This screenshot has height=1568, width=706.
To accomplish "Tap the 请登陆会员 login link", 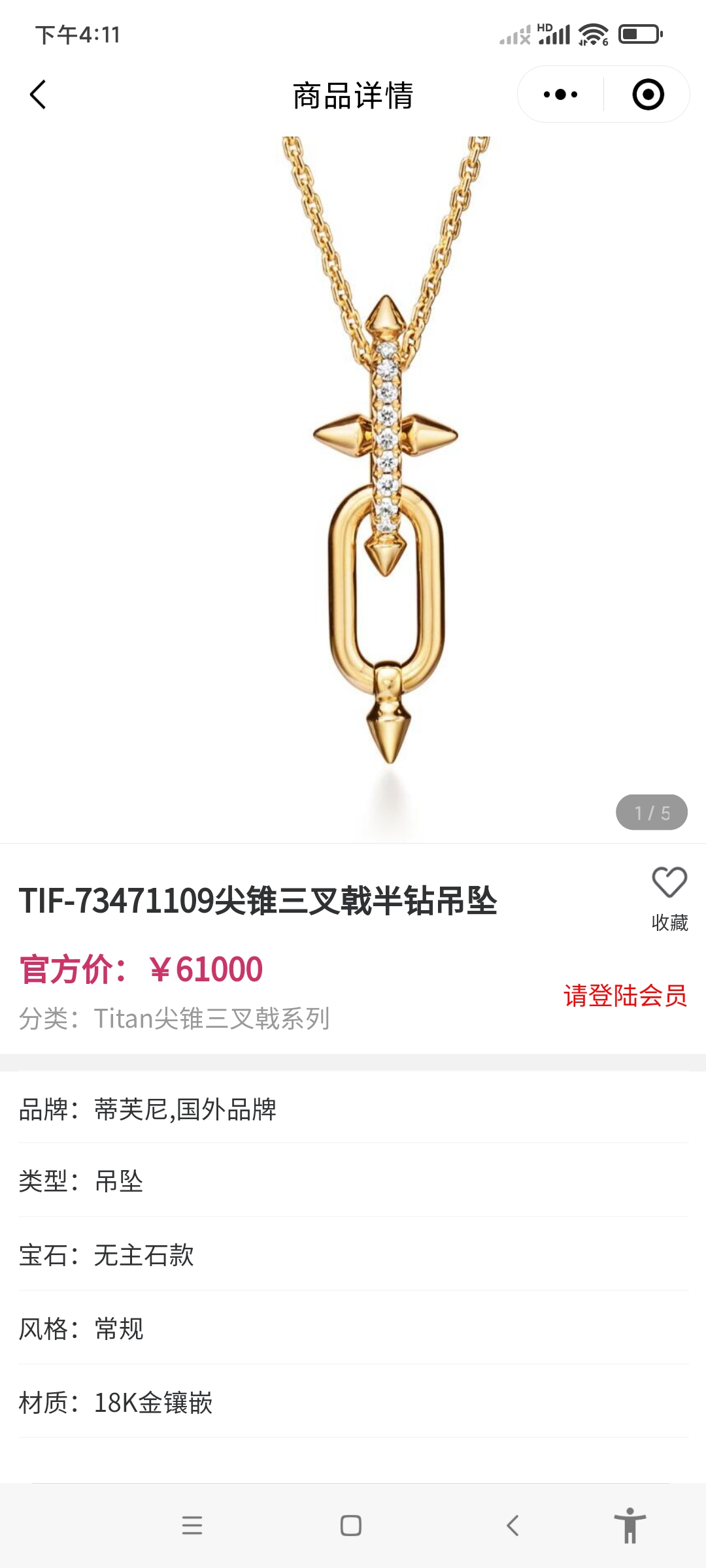I will coord(625,995).
